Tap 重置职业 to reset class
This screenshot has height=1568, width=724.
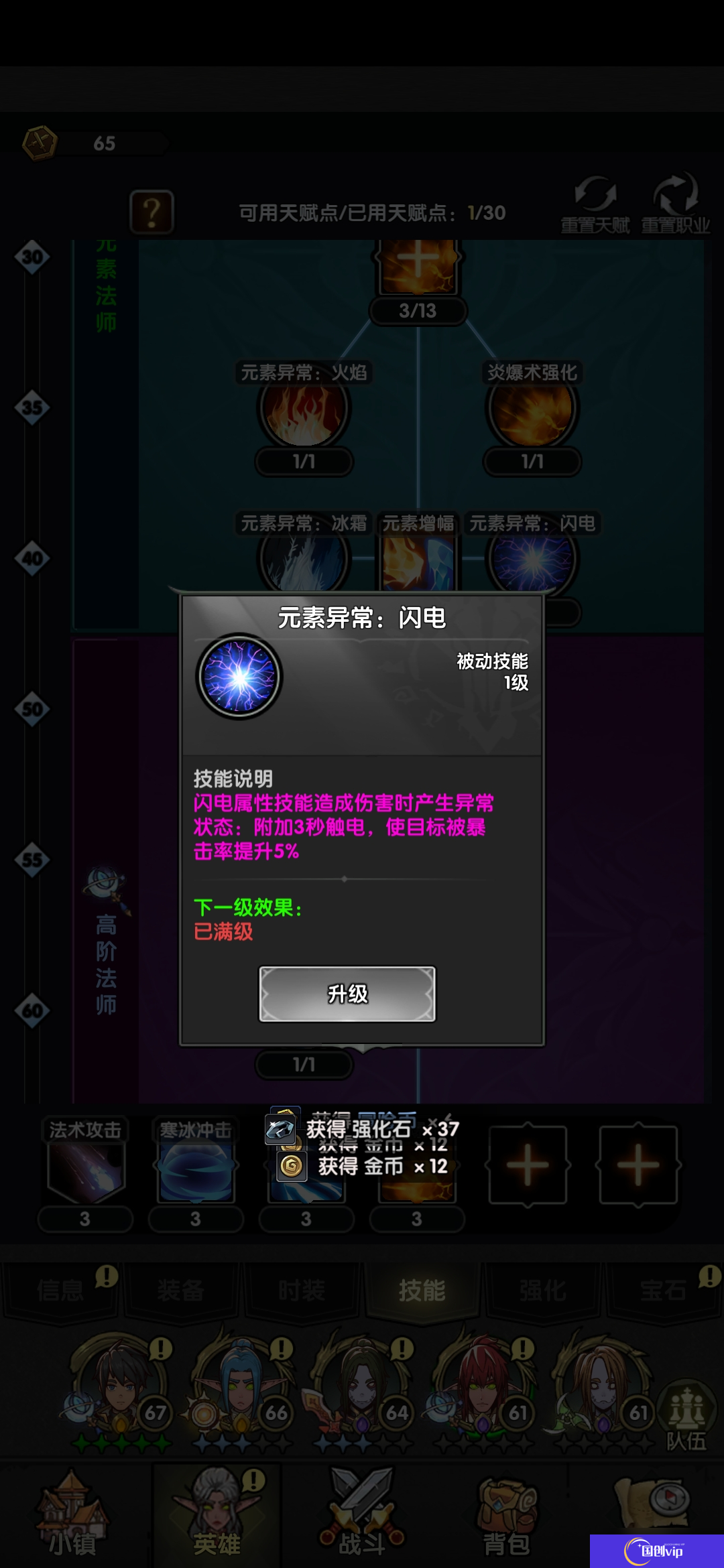tap(676, 204)
